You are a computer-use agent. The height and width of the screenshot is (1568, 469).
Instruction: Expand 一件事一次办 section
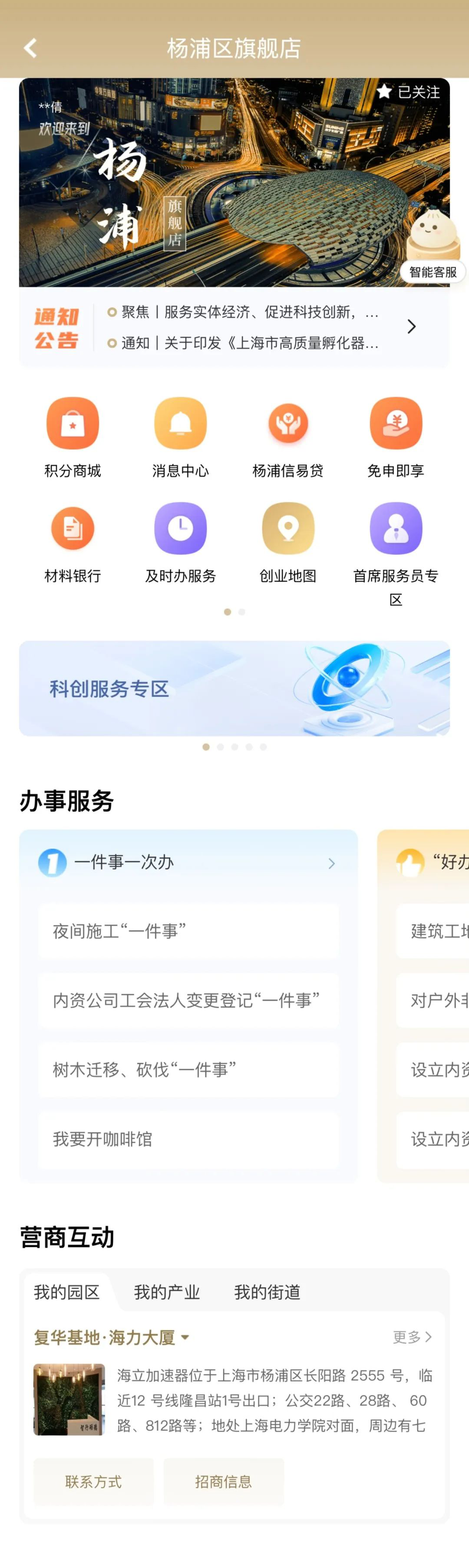331,863
